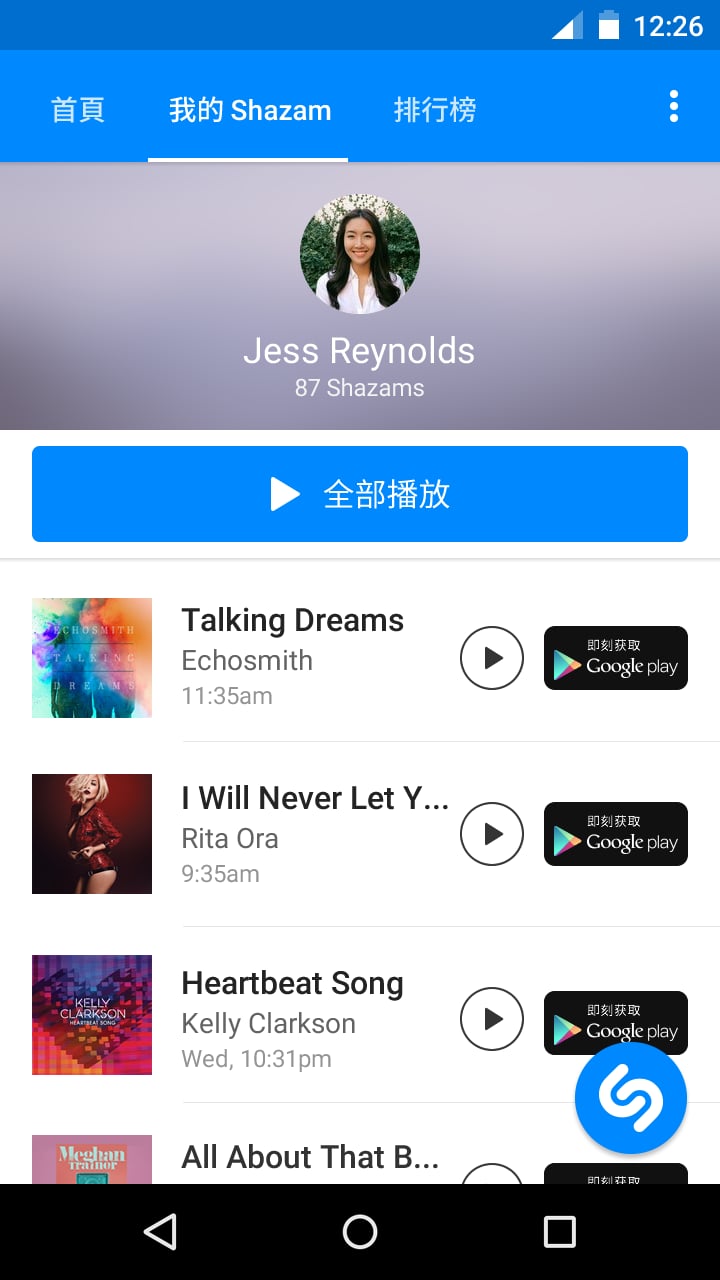Screen dimensions: 720x1280
Task: Tap the 全部播放 play all button
Action: point(360,493)
